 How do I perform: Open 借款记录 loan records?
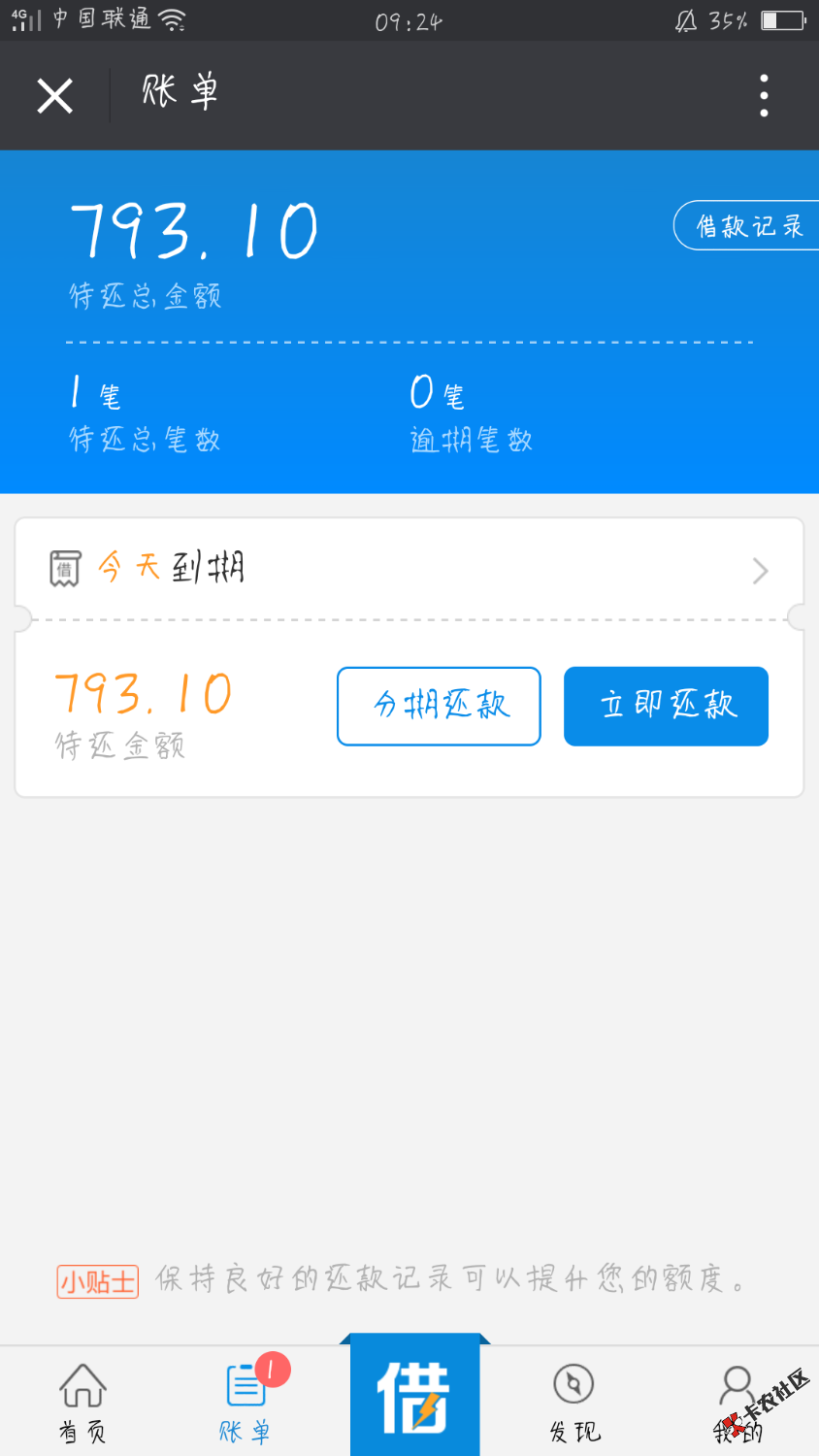click(746, 226)
